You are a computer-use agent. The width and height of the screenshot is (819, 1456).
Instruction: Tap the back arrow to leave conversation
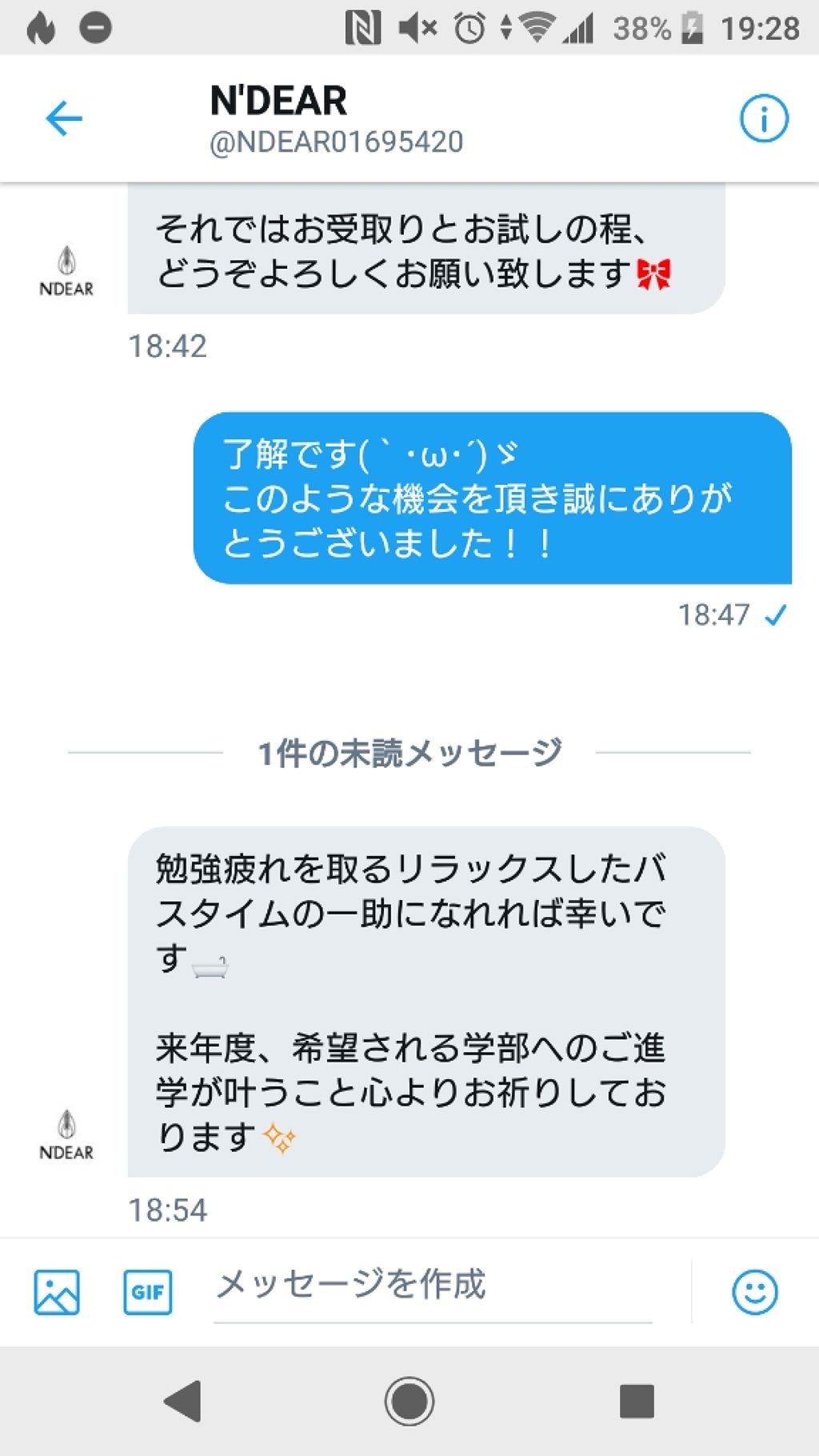click(x=63, y=118)
